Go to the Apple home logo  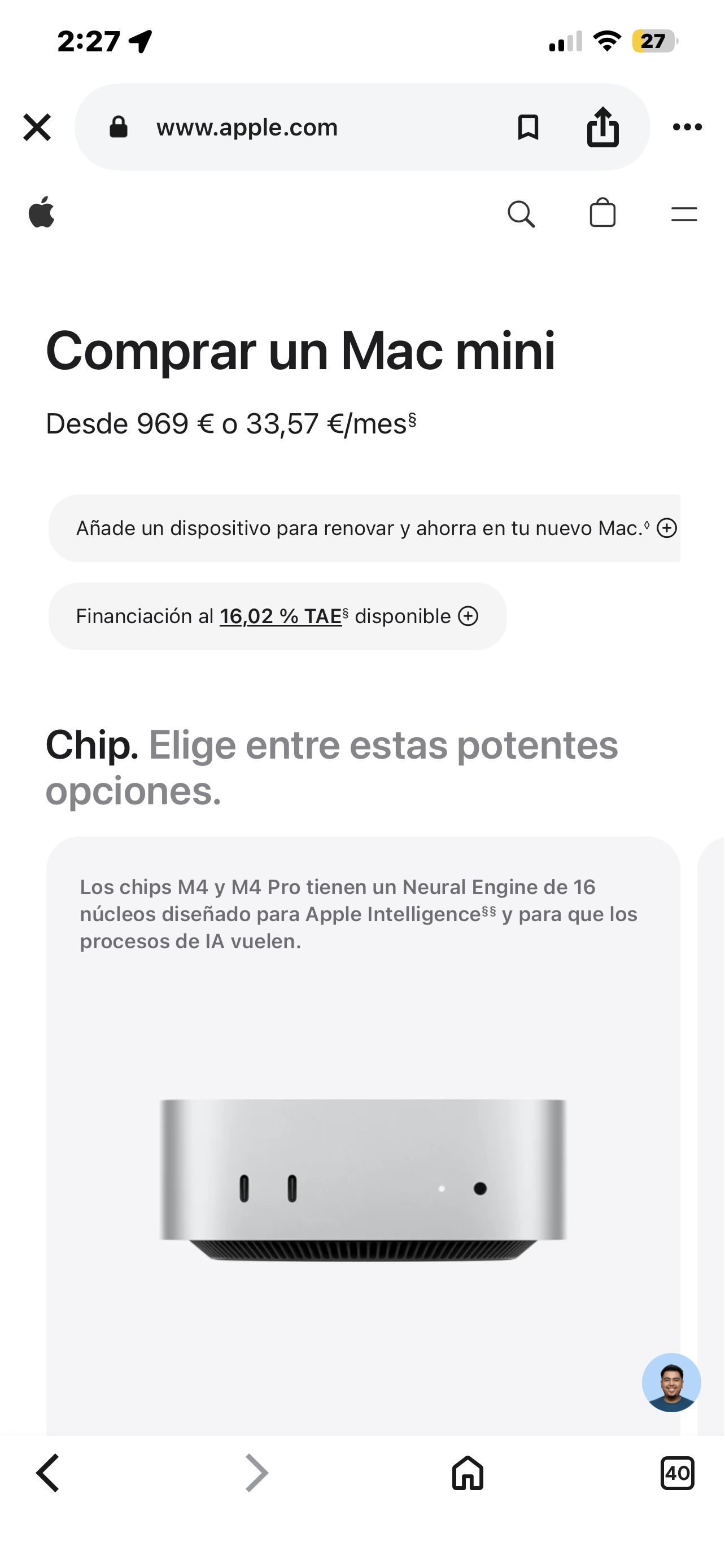(x=41, y=212)
